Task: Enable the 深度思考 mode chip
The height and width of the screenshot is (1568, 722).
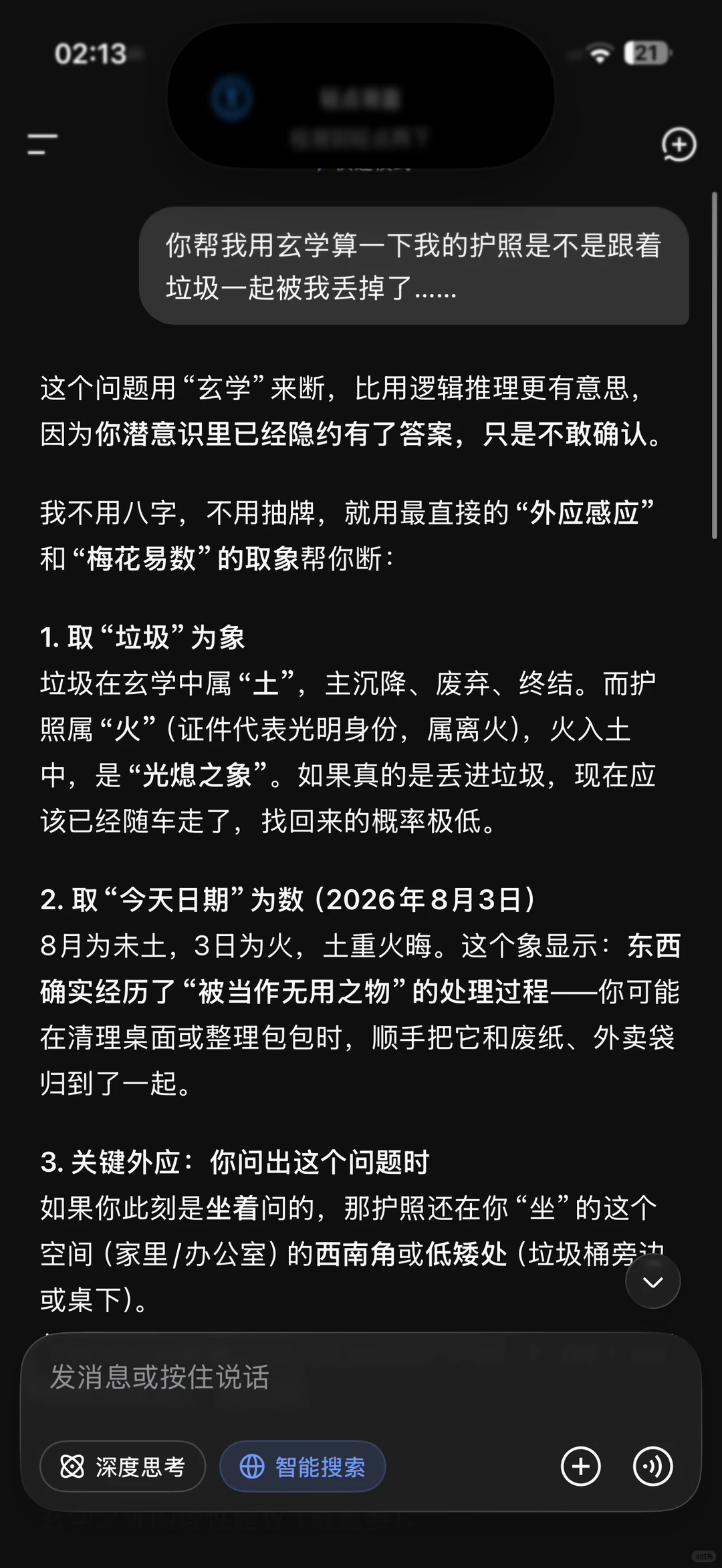Action: tap(123, 1466)
